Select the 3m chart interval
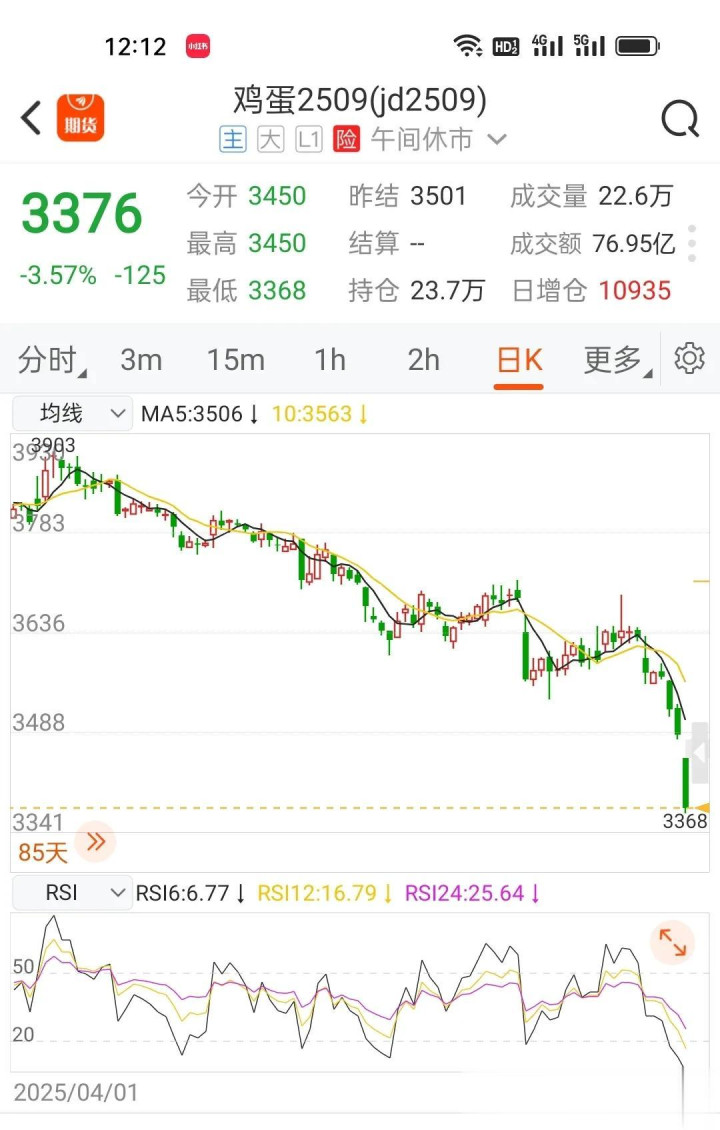This screenshot has height=1130, width=720. point(141,360)
